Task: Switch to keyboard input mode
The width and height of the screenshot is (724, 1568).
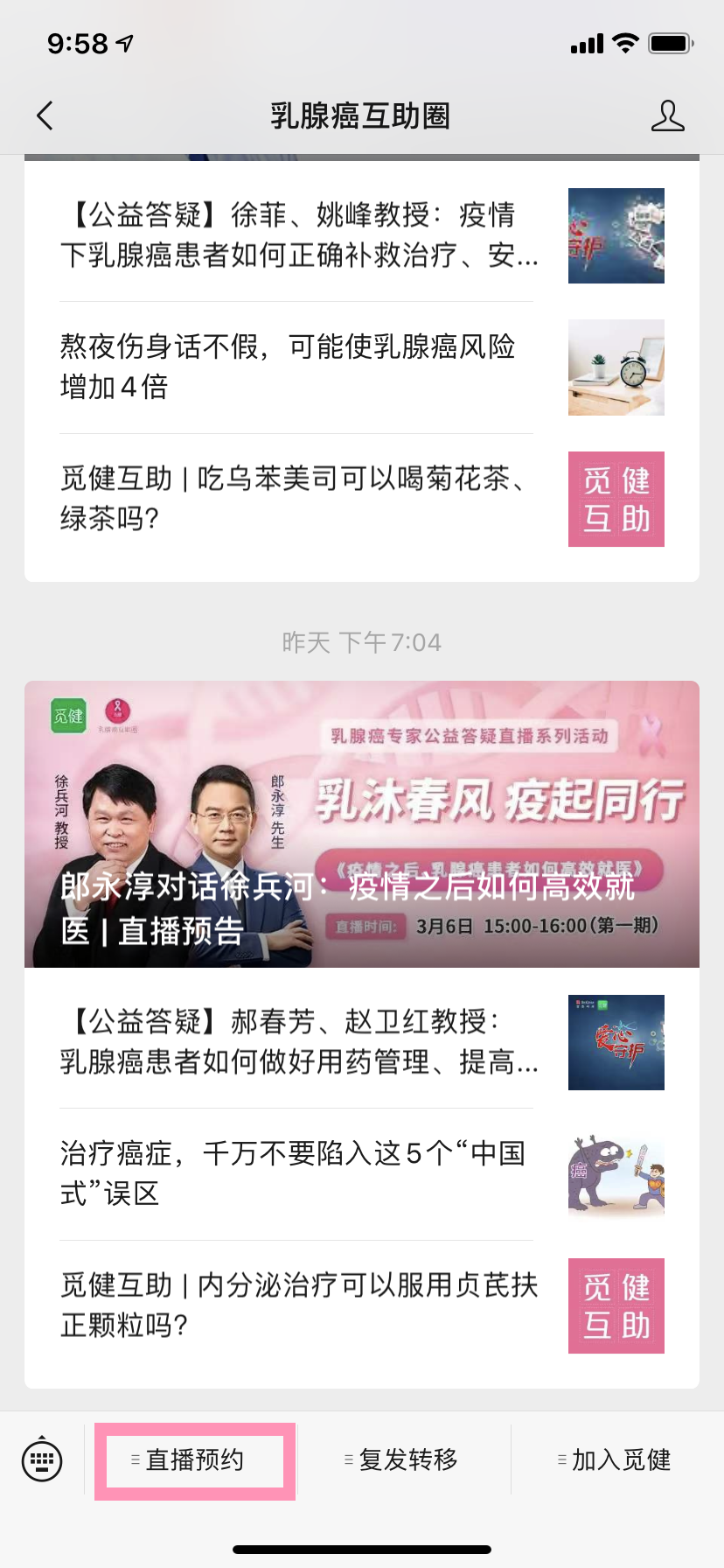Action: pyautogui.click(x=42, y=1459)
